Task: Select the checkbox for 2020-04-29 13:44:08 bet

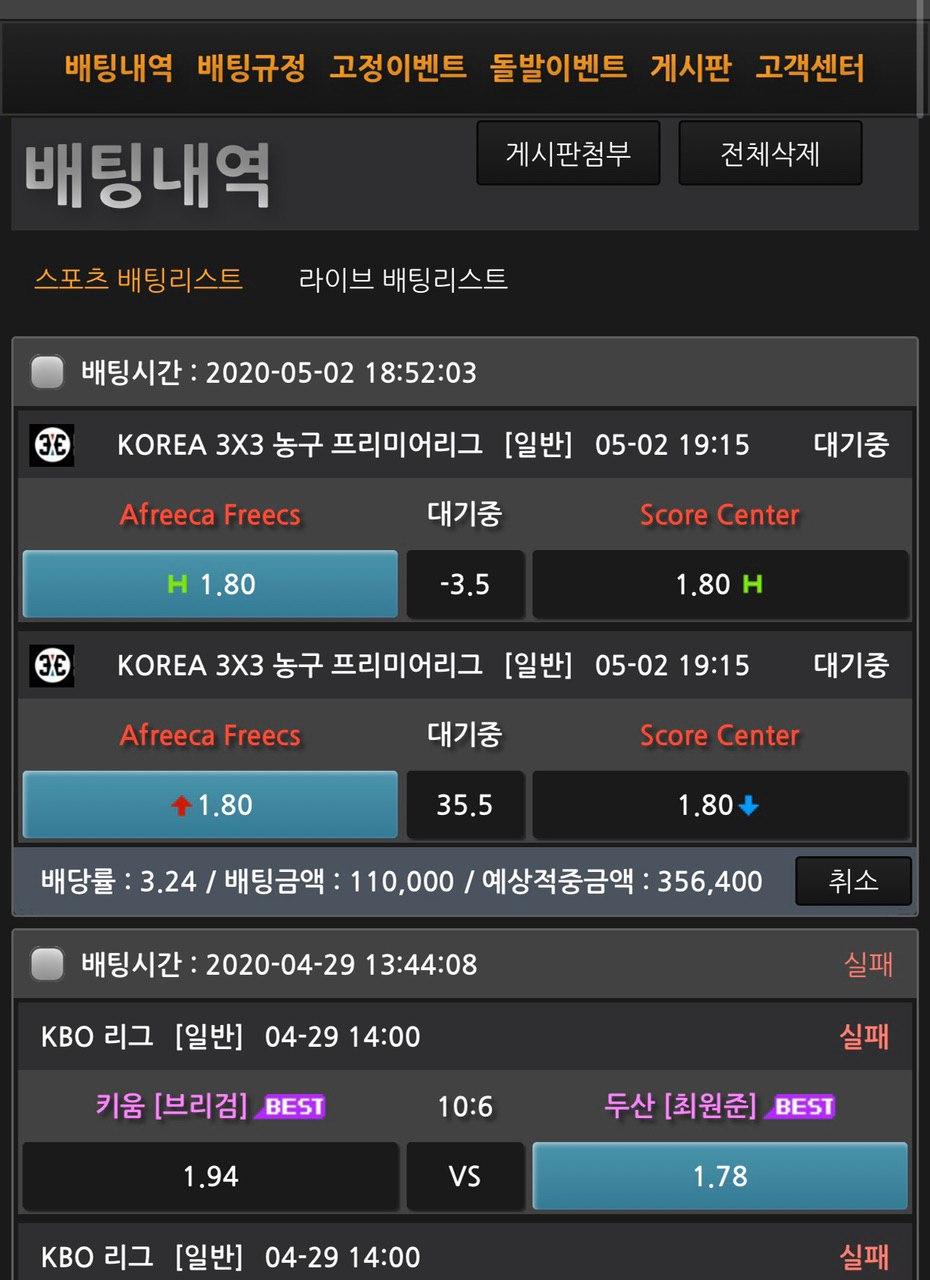Action: (x=47, y=965)
